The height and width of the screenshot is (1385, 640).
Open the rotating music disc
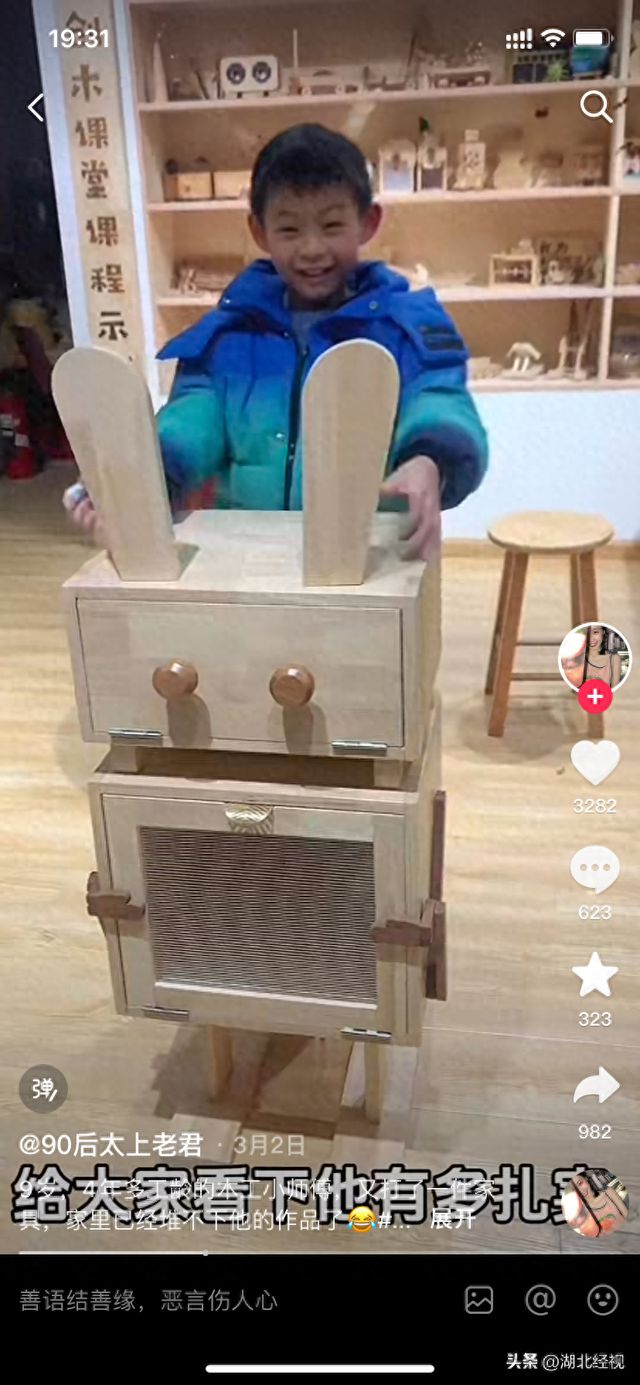click(x=595, y=1203)
